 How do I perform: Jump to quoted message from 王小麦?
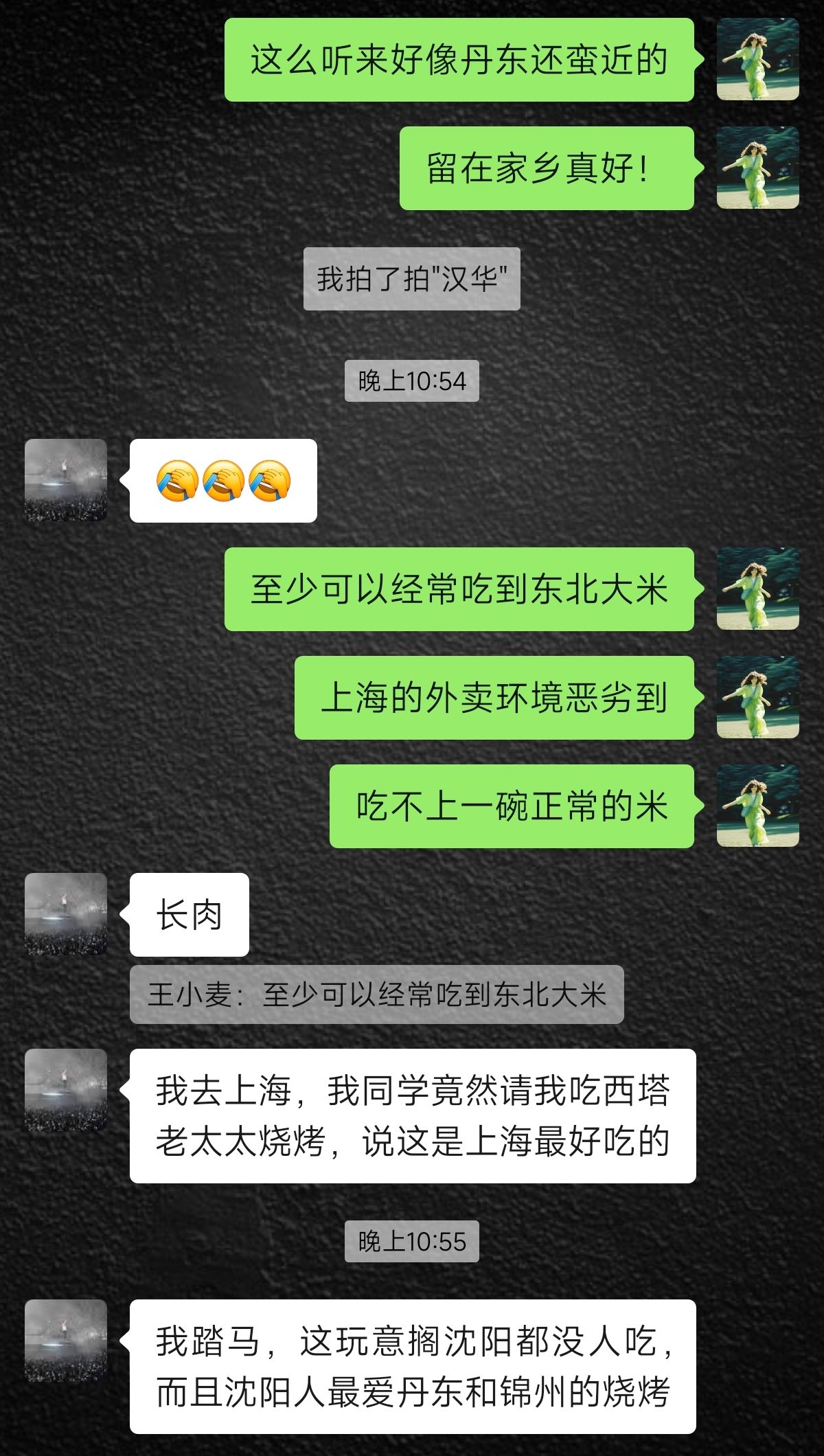click(x=377, y=994)
